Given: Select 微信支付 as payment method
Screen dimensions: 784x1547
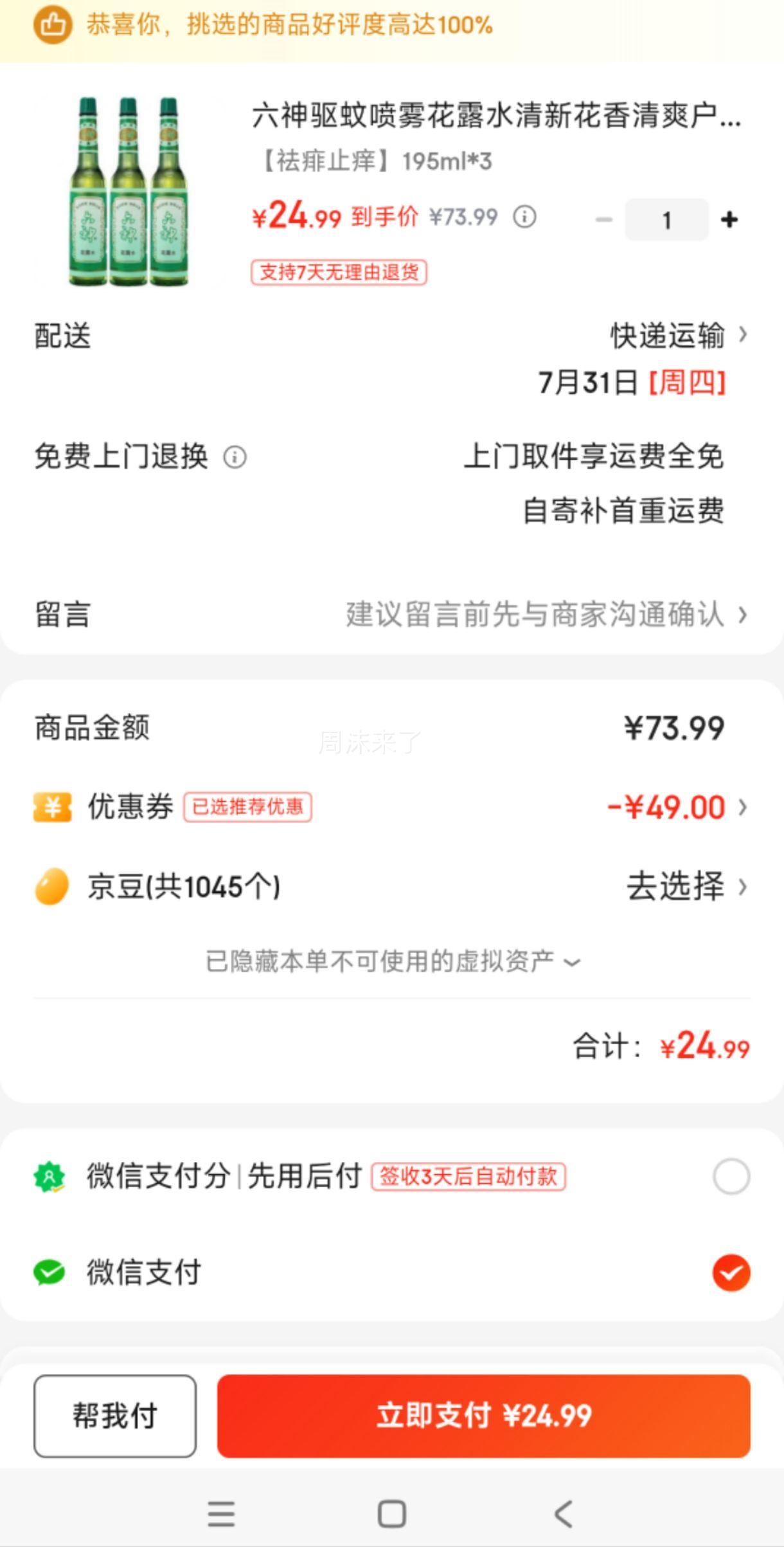Looking at the screenshot, I should coord(731,1272).
